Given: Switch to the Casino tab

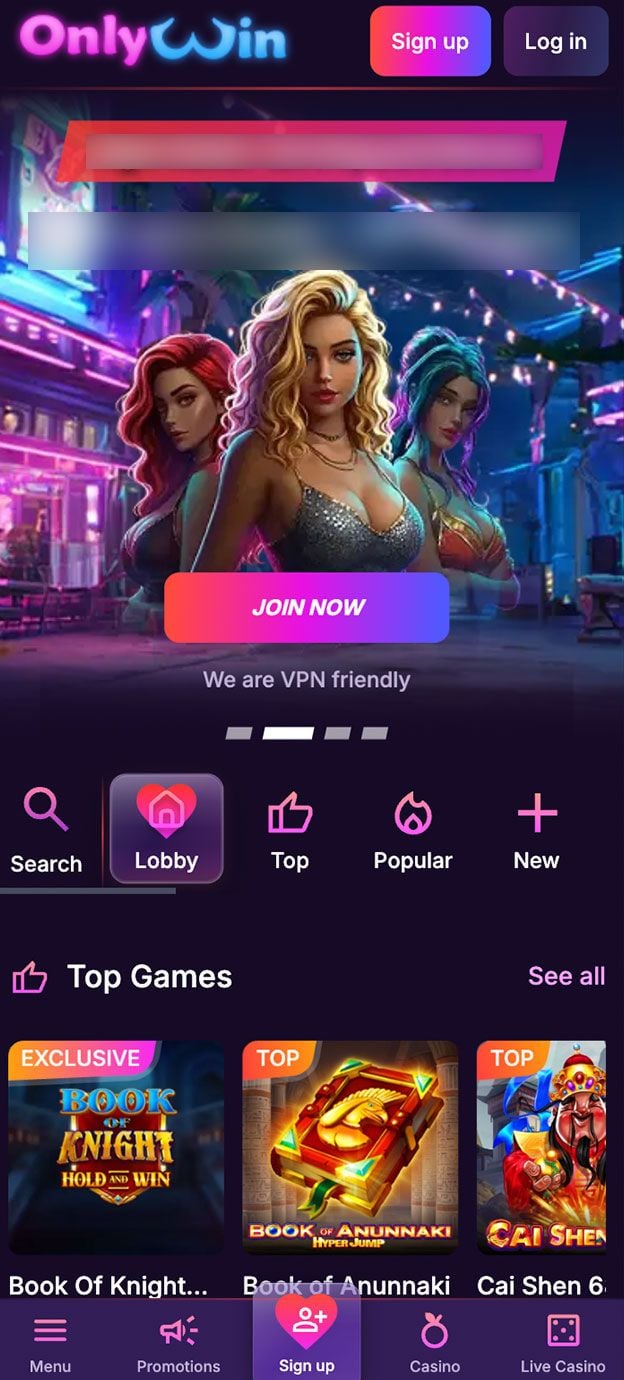Looking at the screenshot, I should (x=435, y=1343).
